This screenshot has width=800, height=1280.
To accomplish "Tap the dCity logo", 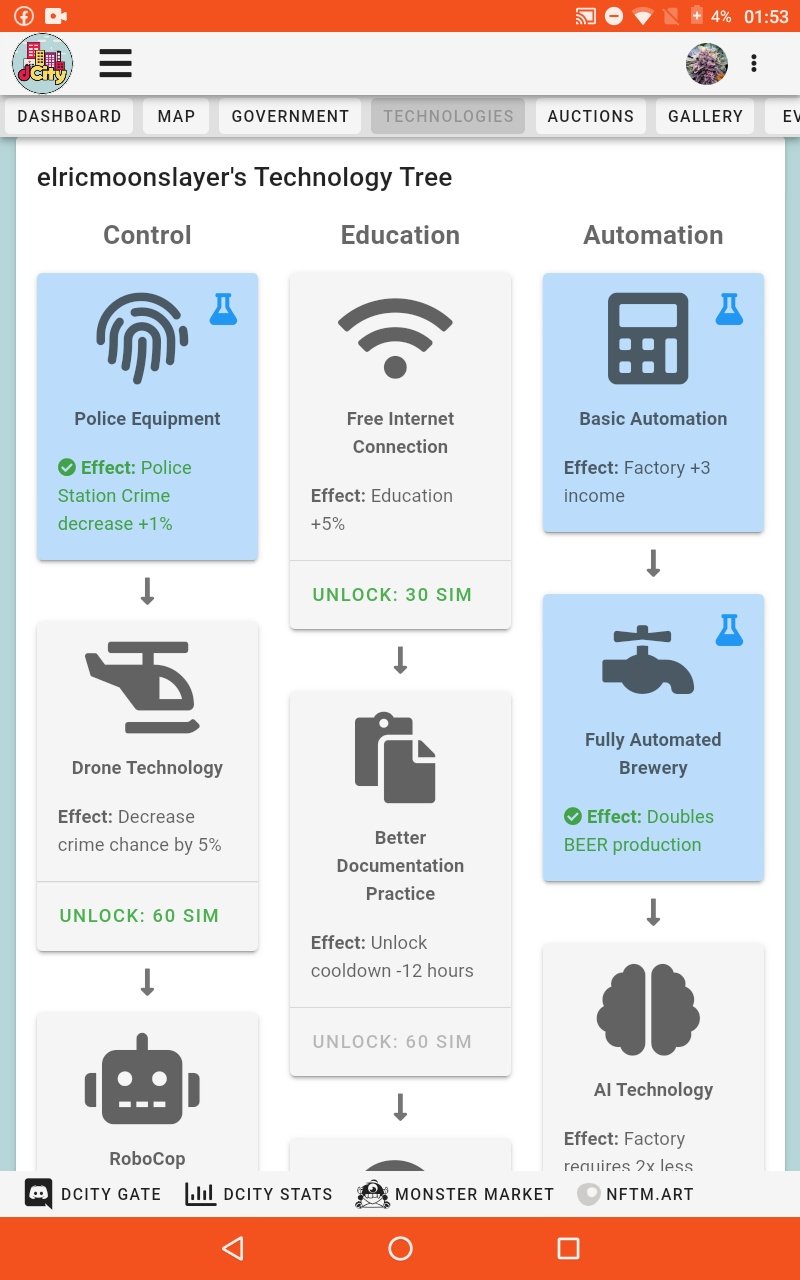I will pos(42,63).
